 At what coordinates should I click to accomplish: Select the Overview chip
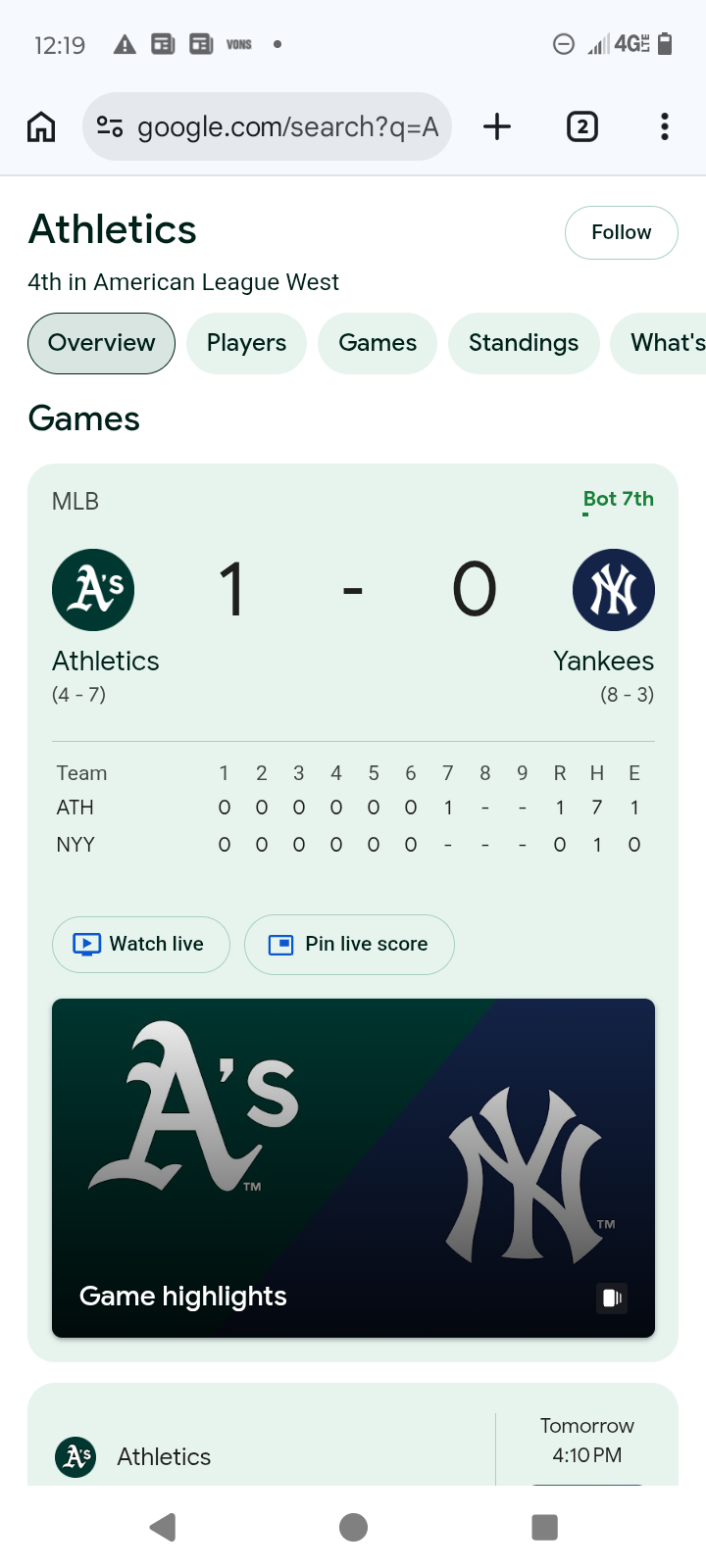point(101,343)
